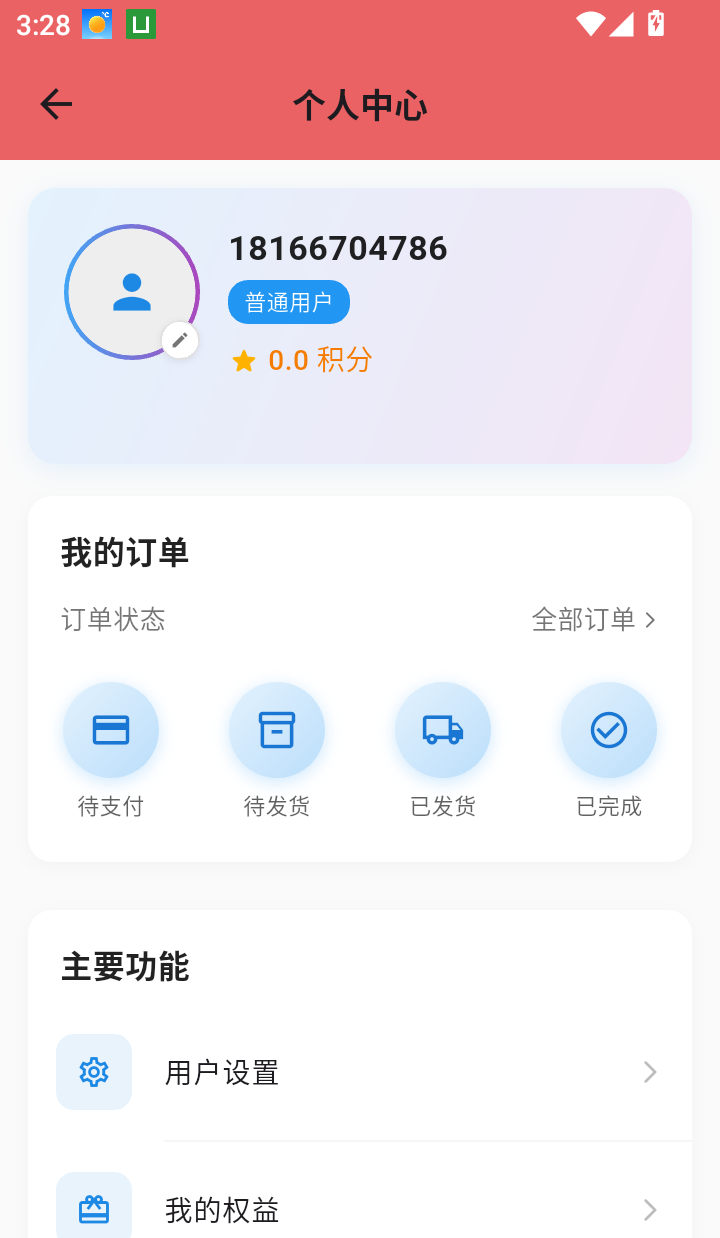Open awaiting shipment orders icon (待发货)
The image size is (720, 1238).
(277, 730)
